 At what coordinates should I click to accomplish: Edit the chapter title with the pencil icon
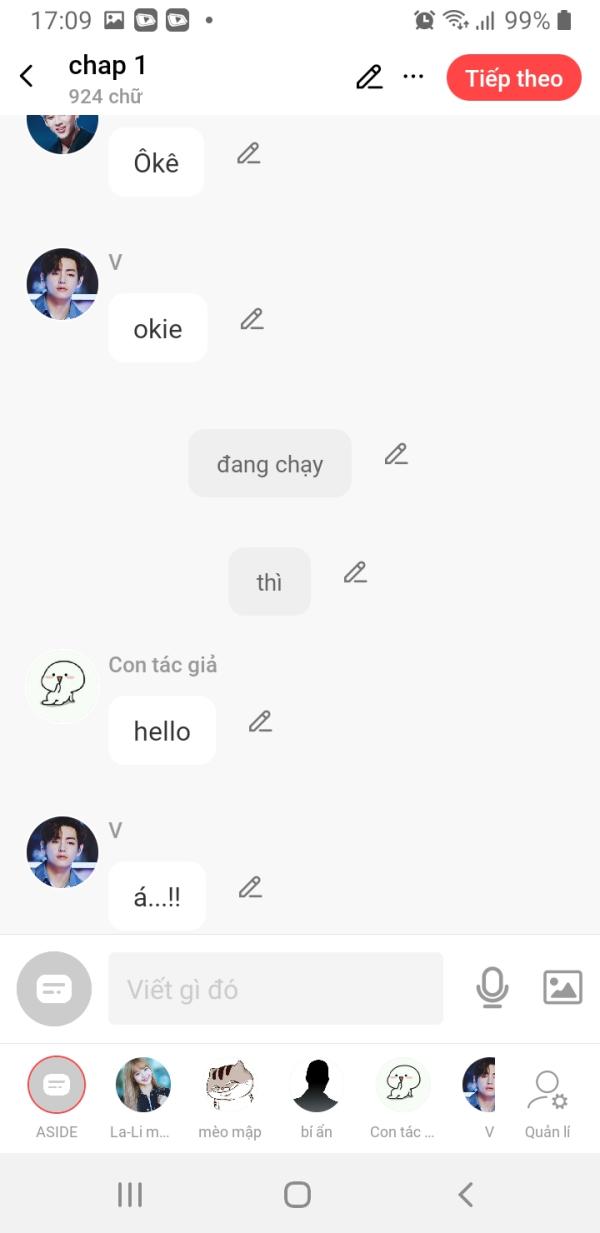(369, 77)
